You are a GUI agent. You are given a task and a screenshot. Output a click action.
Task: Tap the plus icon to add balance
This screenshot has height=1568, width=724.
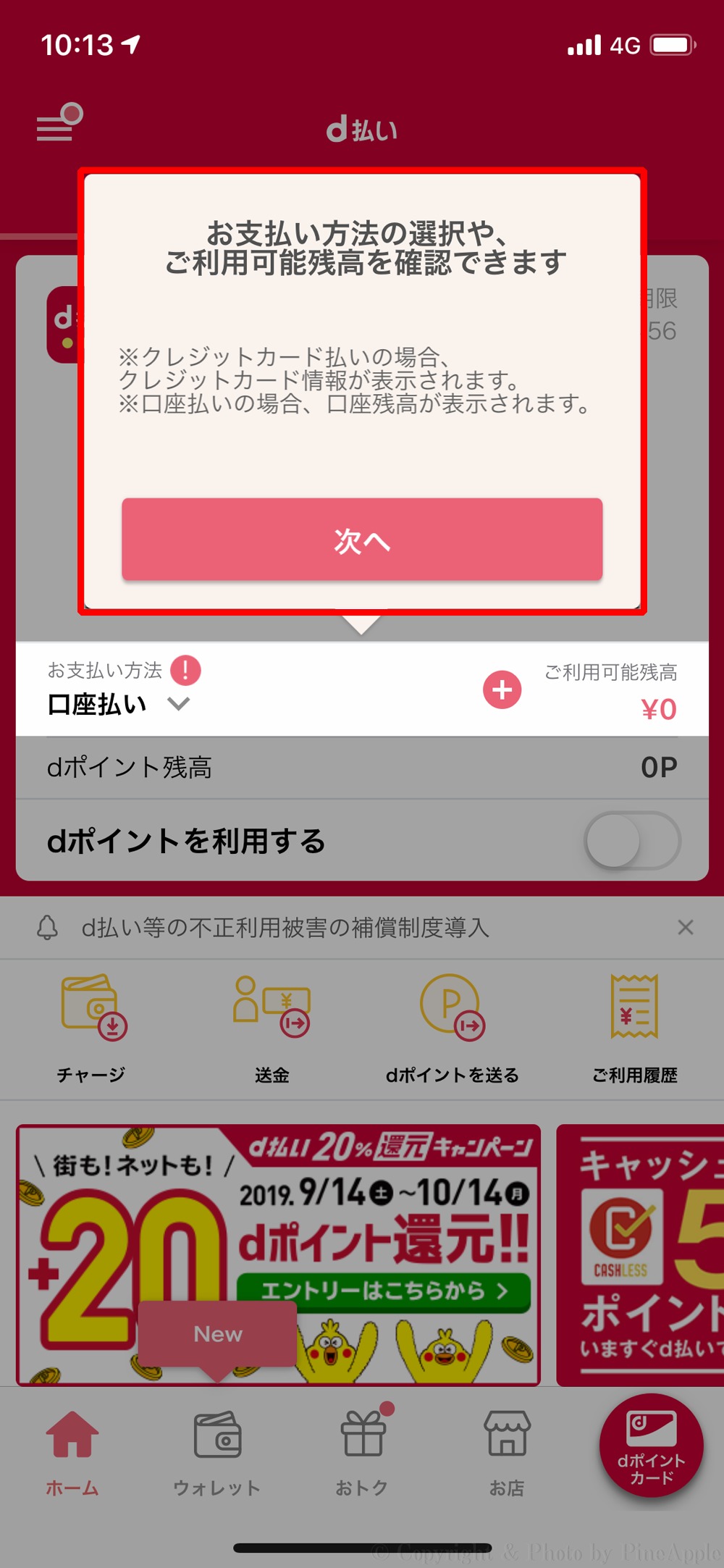point(502,689)
